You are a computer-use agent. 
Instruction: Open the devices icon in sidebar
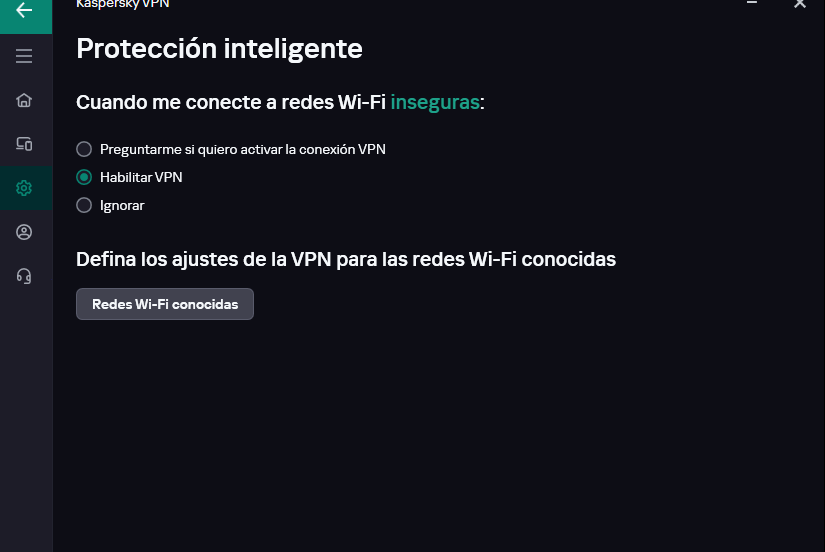pyautogui.click(x=25, y=144)
